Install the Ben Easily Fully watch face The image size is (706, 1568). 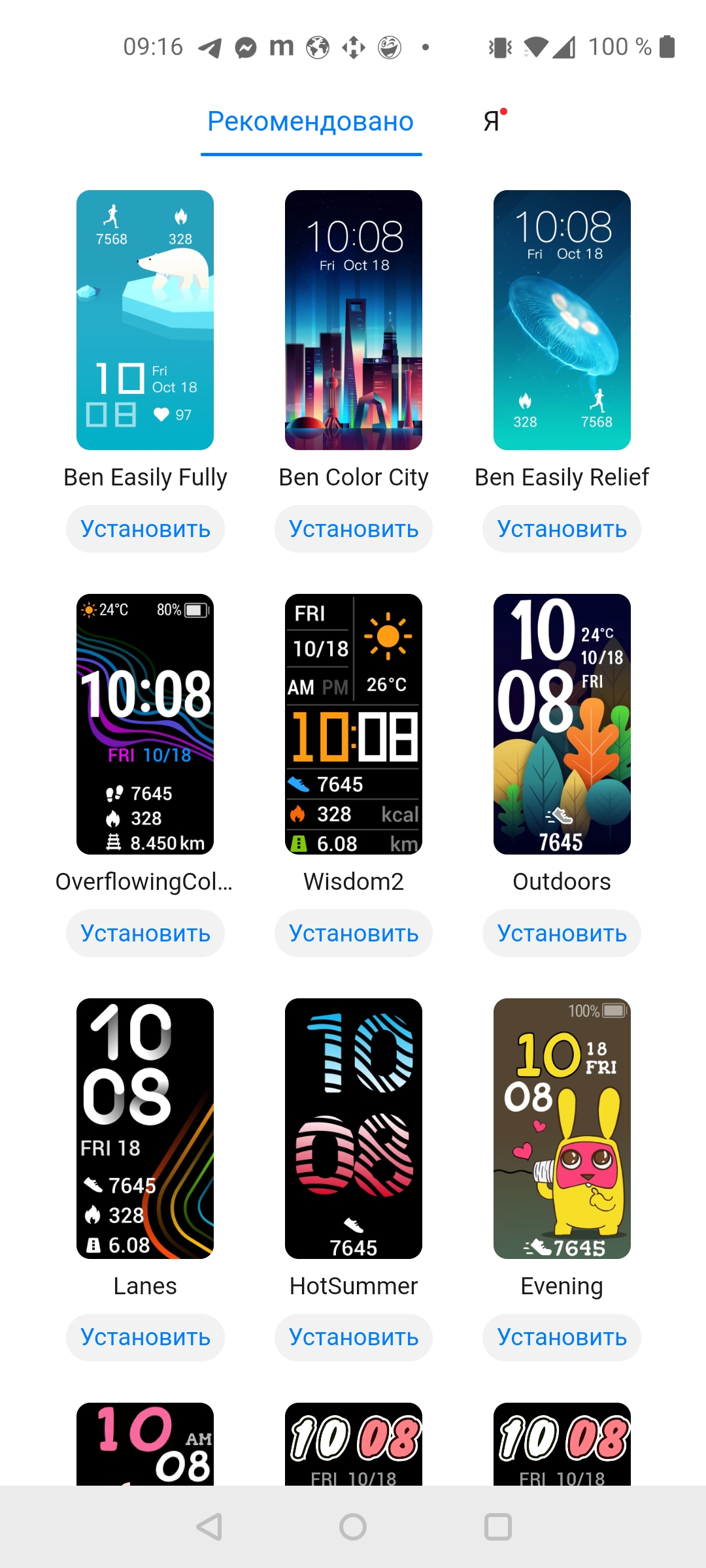[145, 529]
